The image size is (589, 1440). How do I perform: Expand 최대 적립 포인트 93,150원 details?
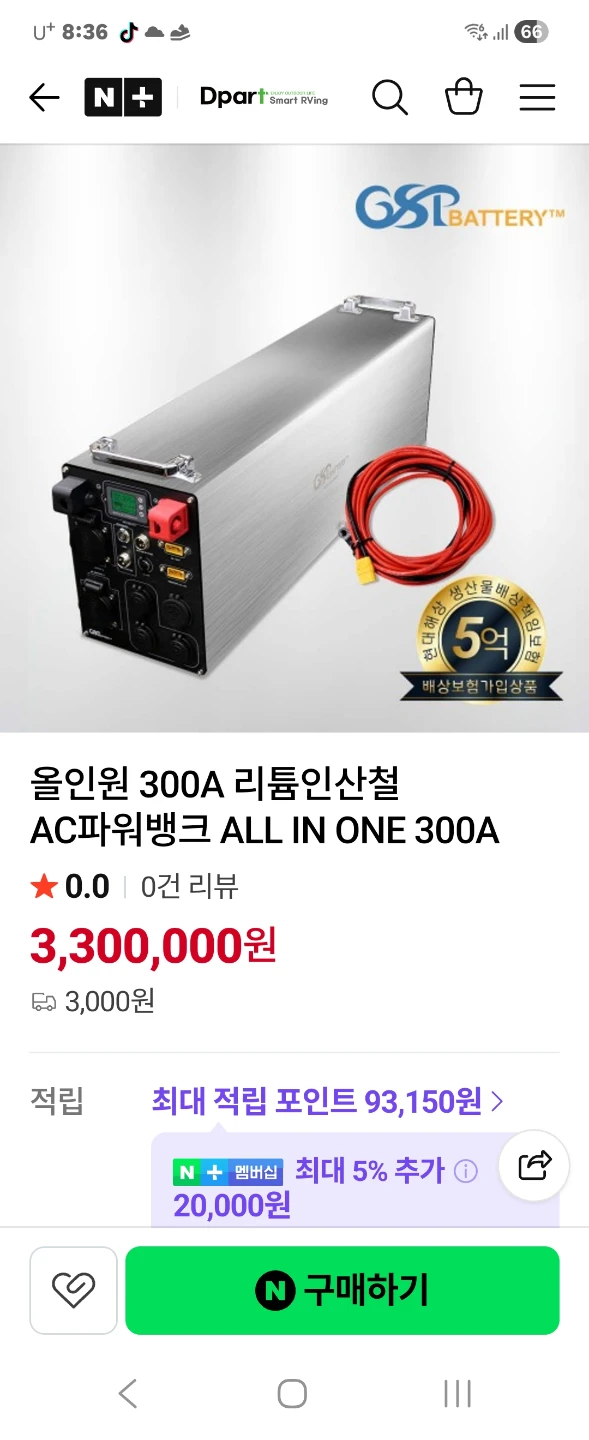click(327, 1101)
